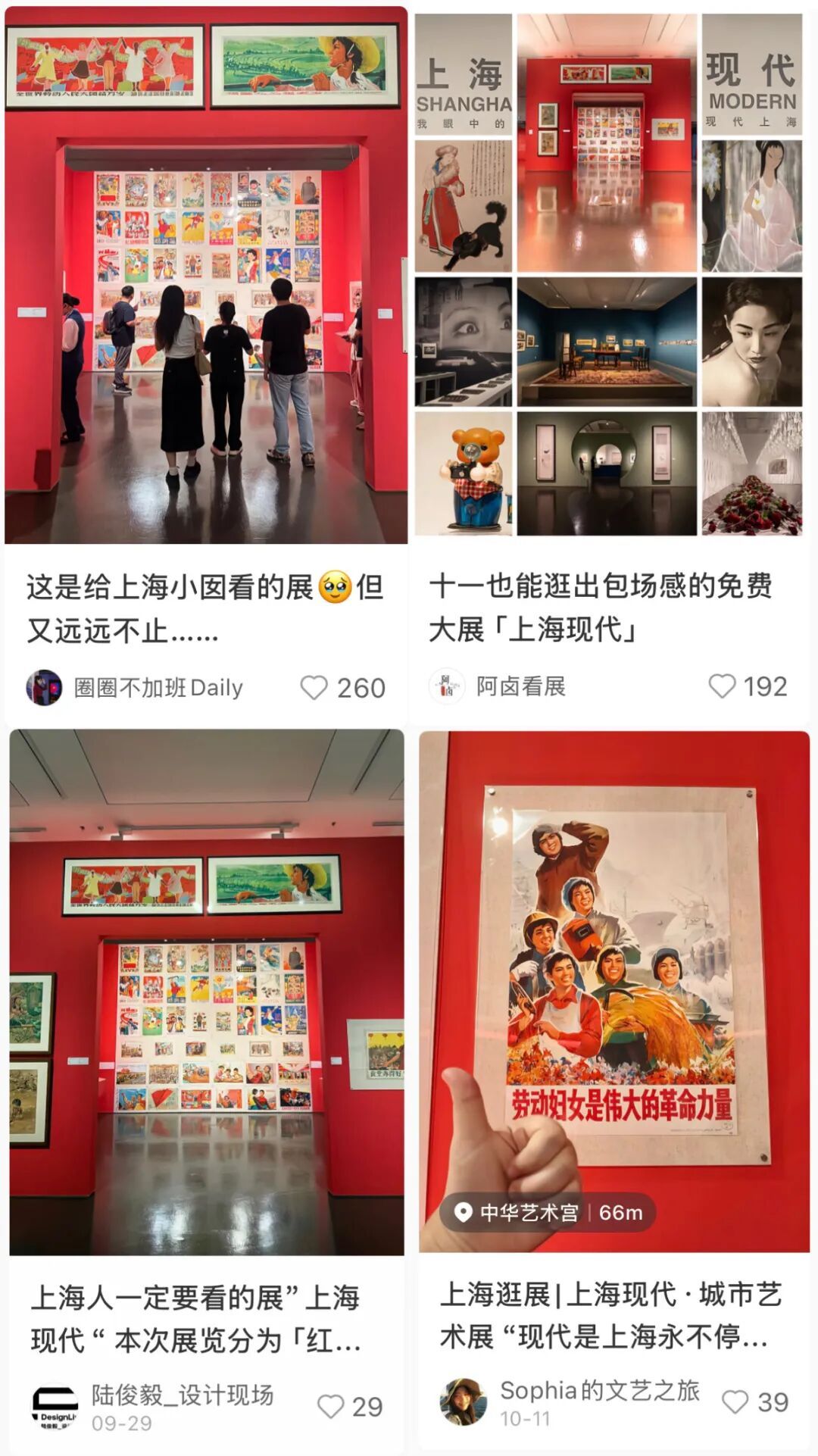
Task: Open the post by 陆俊毅_设计现场
Action: coord(206,992)
